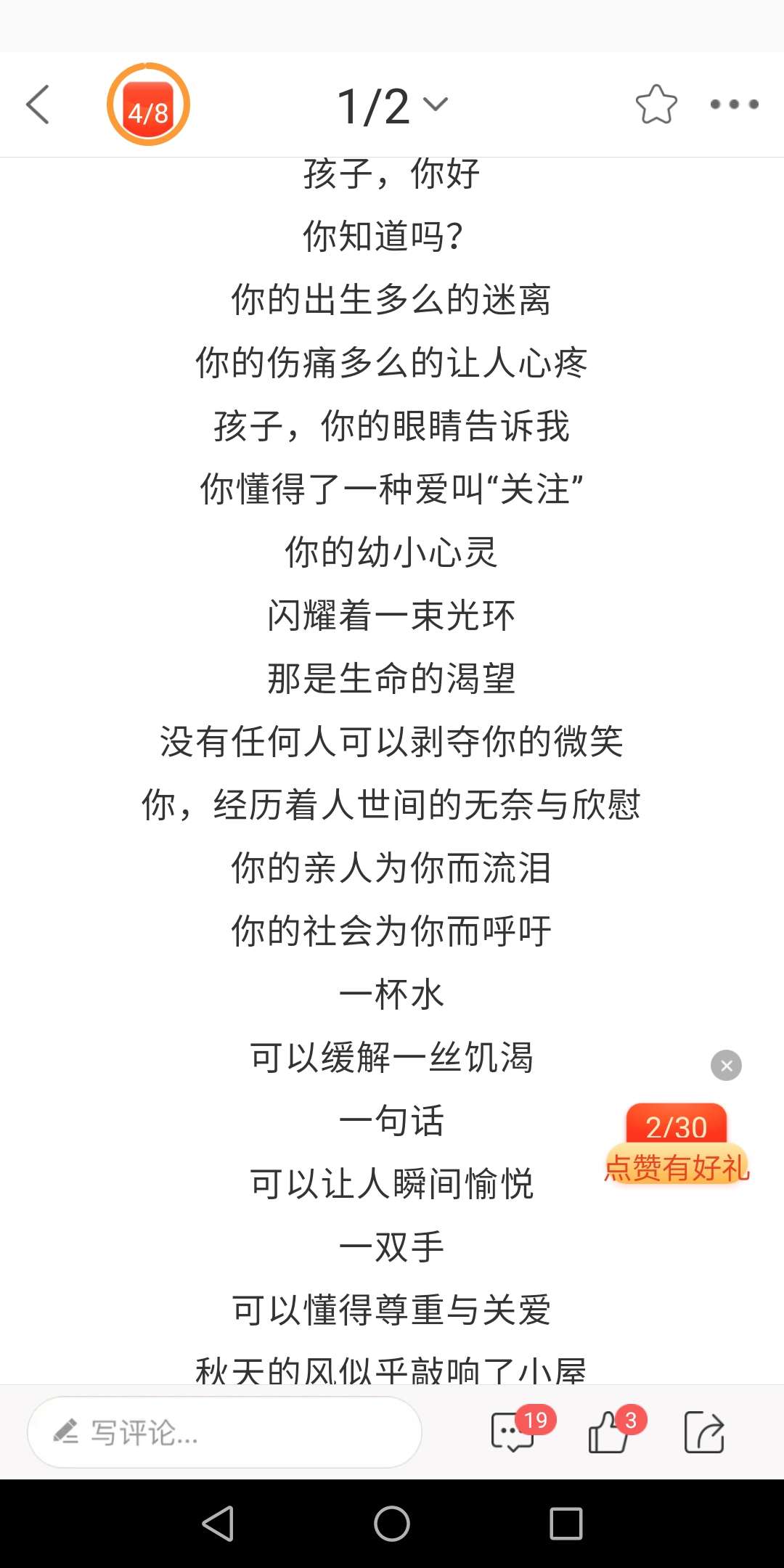Image resolution: width=784 pixels, height=1568 pixels.
Task: Tap the 写评论 comment input field
Action: (224, 1432)
